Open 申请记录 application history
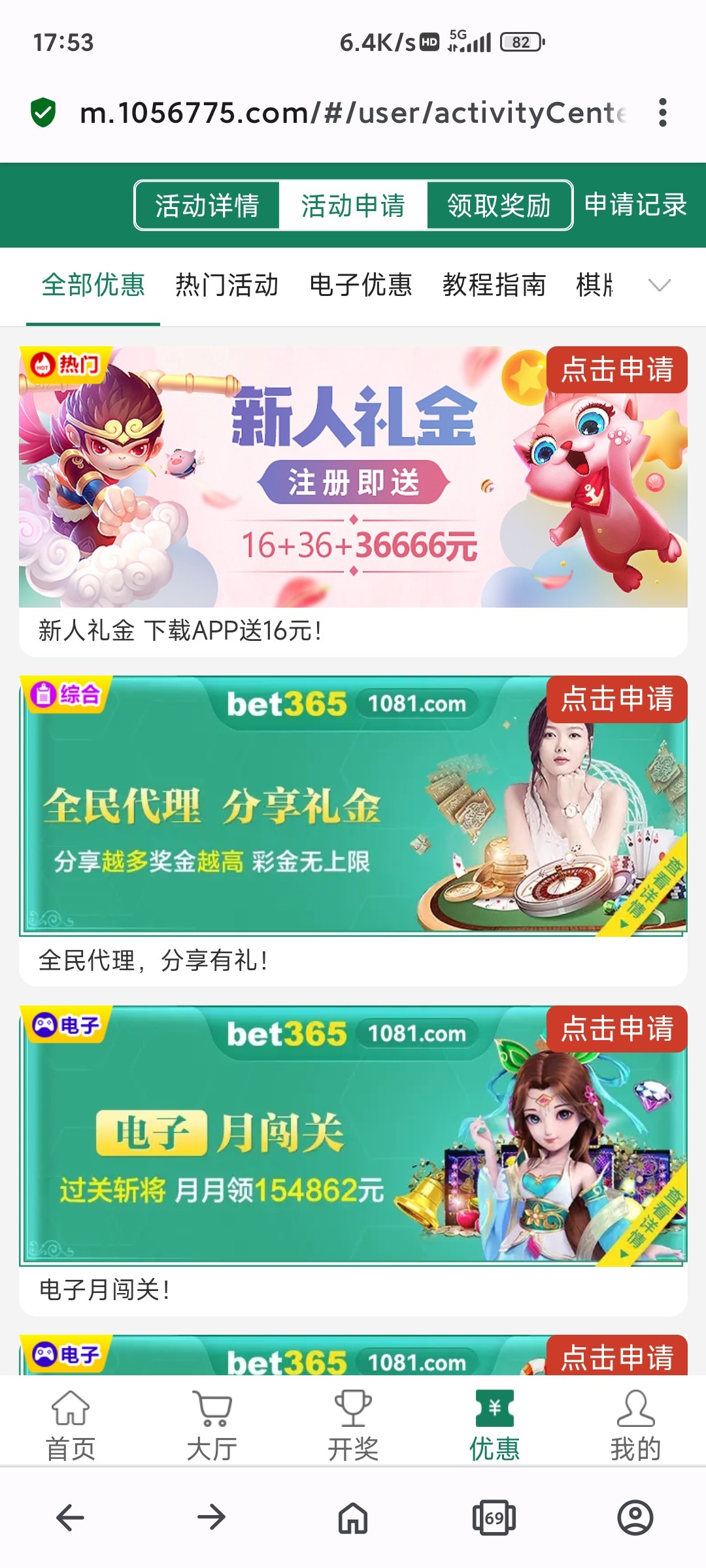706x1568 pixels. click(x=635, y=206)
